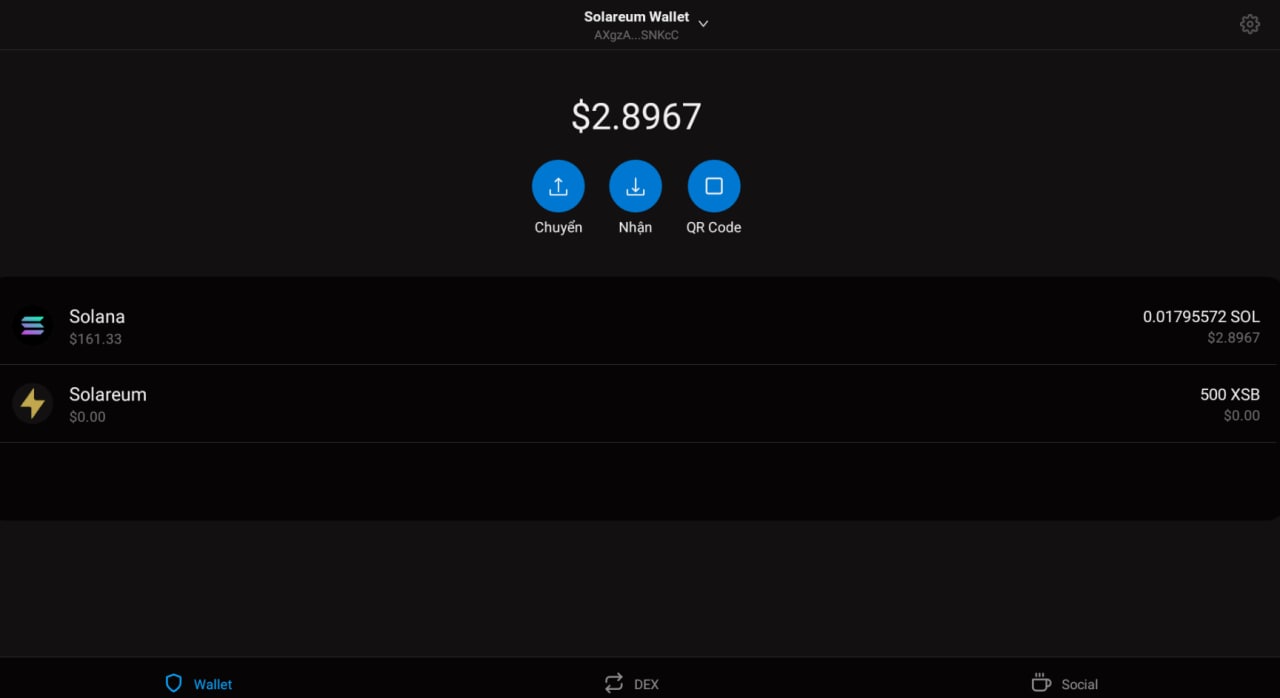The width and height of the screenshot is (1280, 698).
Task: Tap the Nhận receive button
Action: (635, 187)
